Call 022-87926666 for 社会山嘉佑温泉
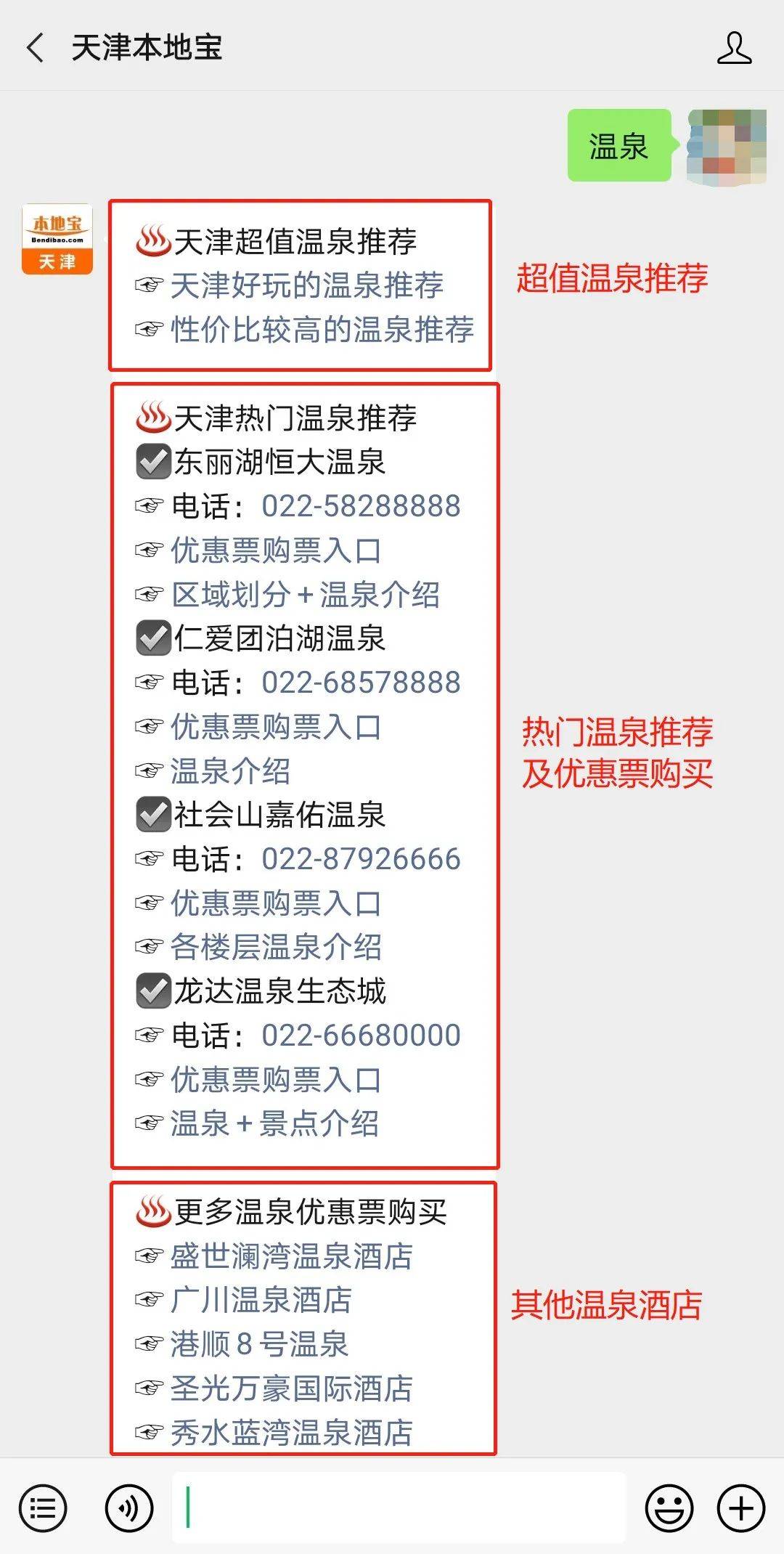 pyautogui.click(x=361, y=859)
